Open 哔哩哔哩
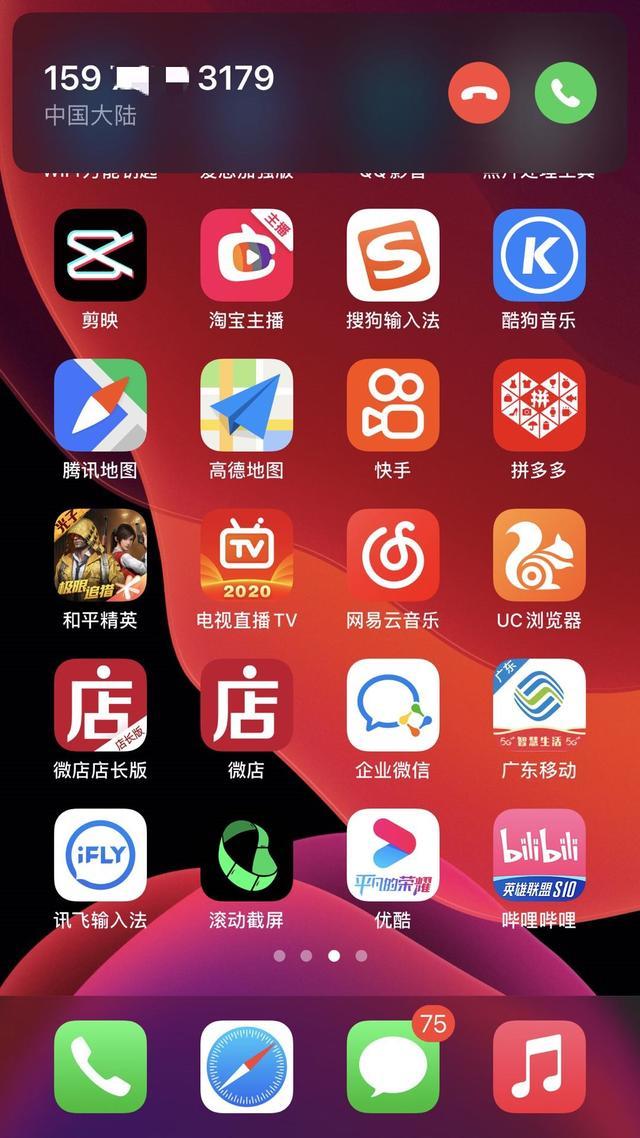Image resolution: width=640 pixels, height=1138 pixels. 539,855
